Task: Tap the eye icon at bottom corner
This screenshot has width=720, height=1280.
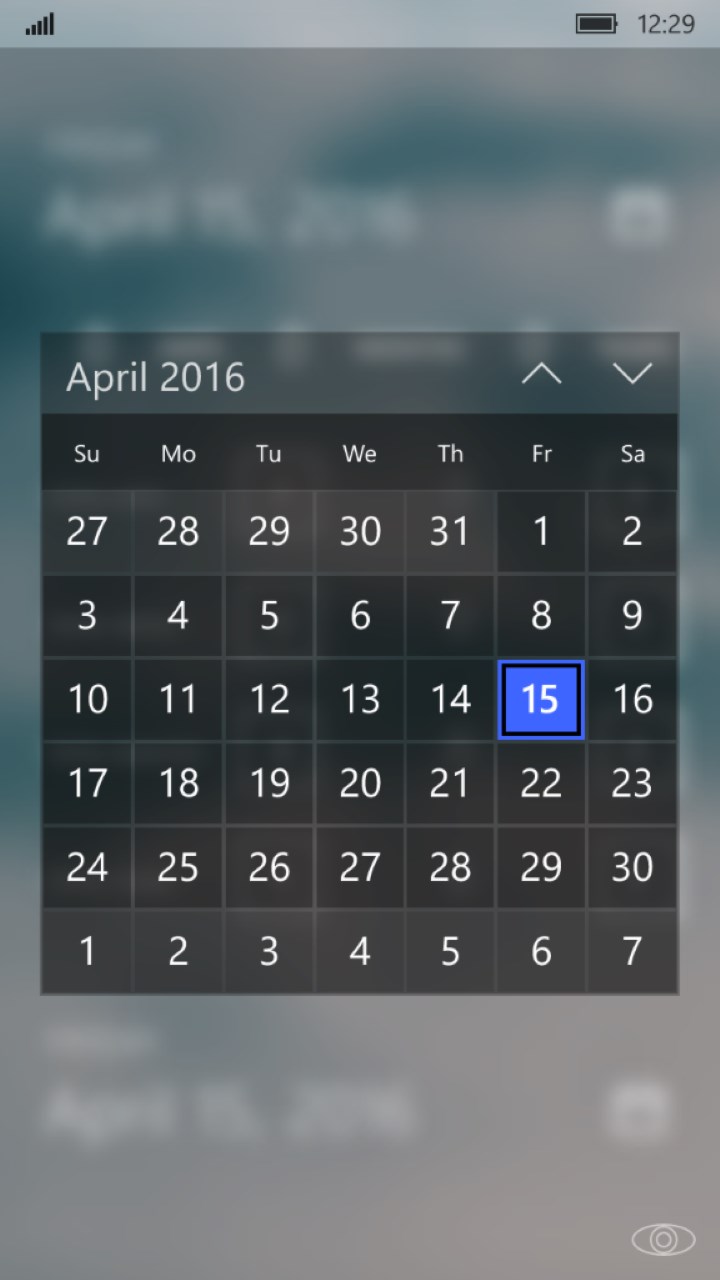Action: pyautogui.click(x=663, y=1240)
